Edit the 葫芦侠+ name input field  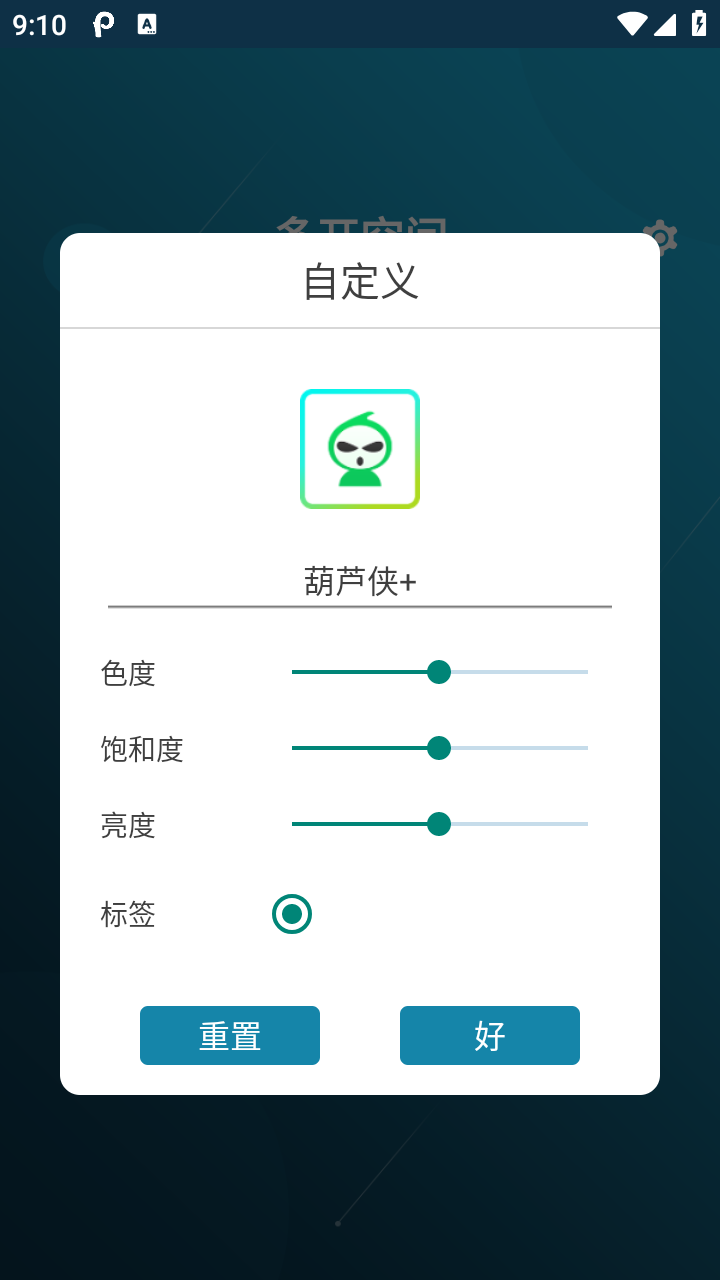click(359, 578)
